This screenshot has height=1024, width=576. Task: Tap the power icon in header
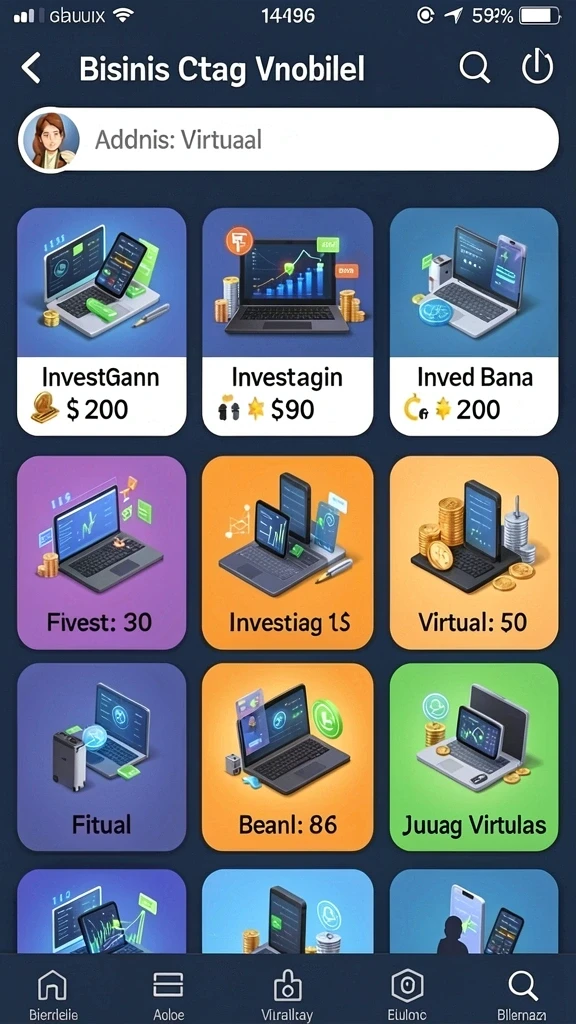pyautogui.click(x=537, y=67)
